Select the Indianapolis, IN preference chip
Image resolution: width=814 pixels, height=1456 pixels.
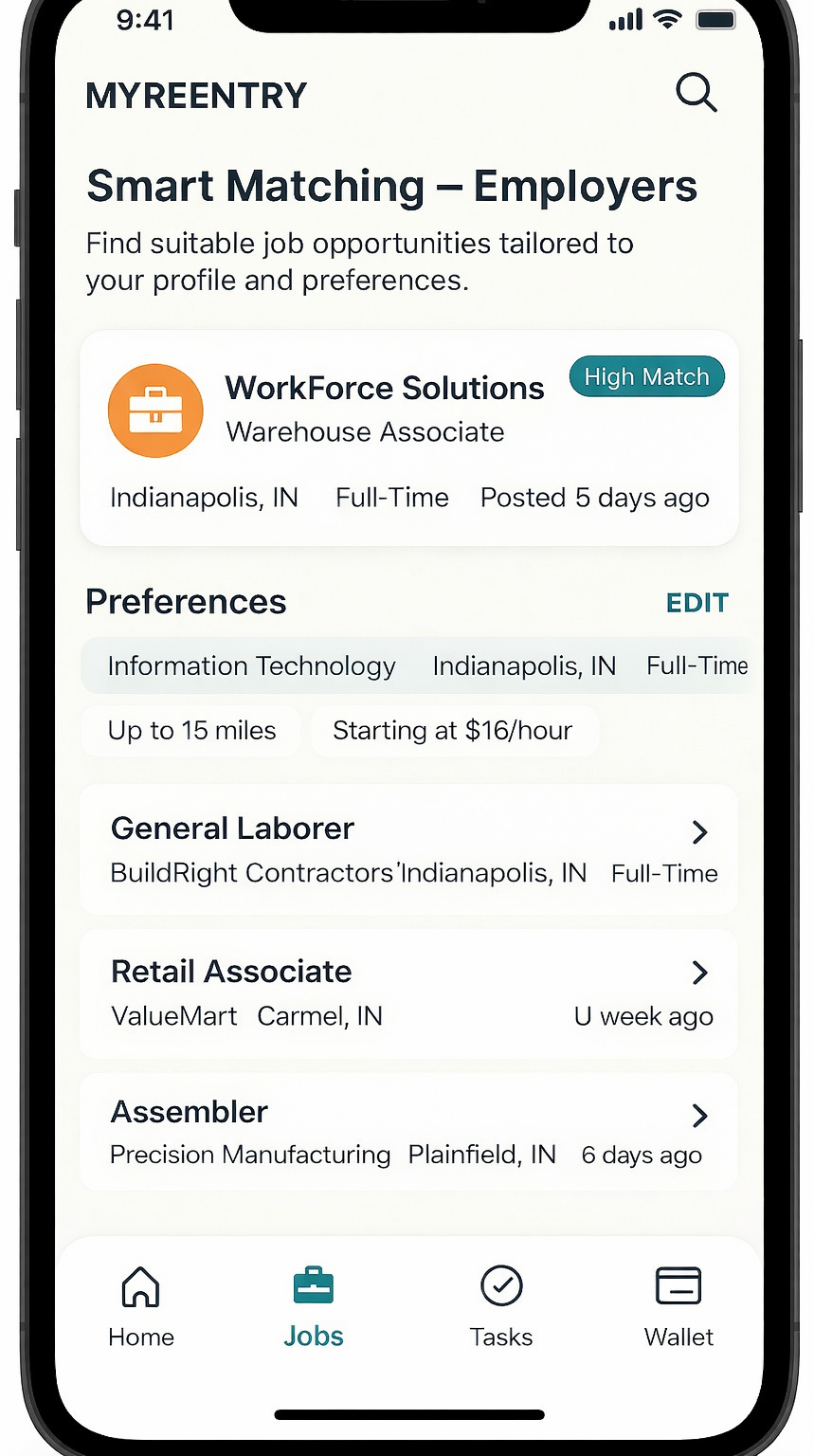[524, 666]
